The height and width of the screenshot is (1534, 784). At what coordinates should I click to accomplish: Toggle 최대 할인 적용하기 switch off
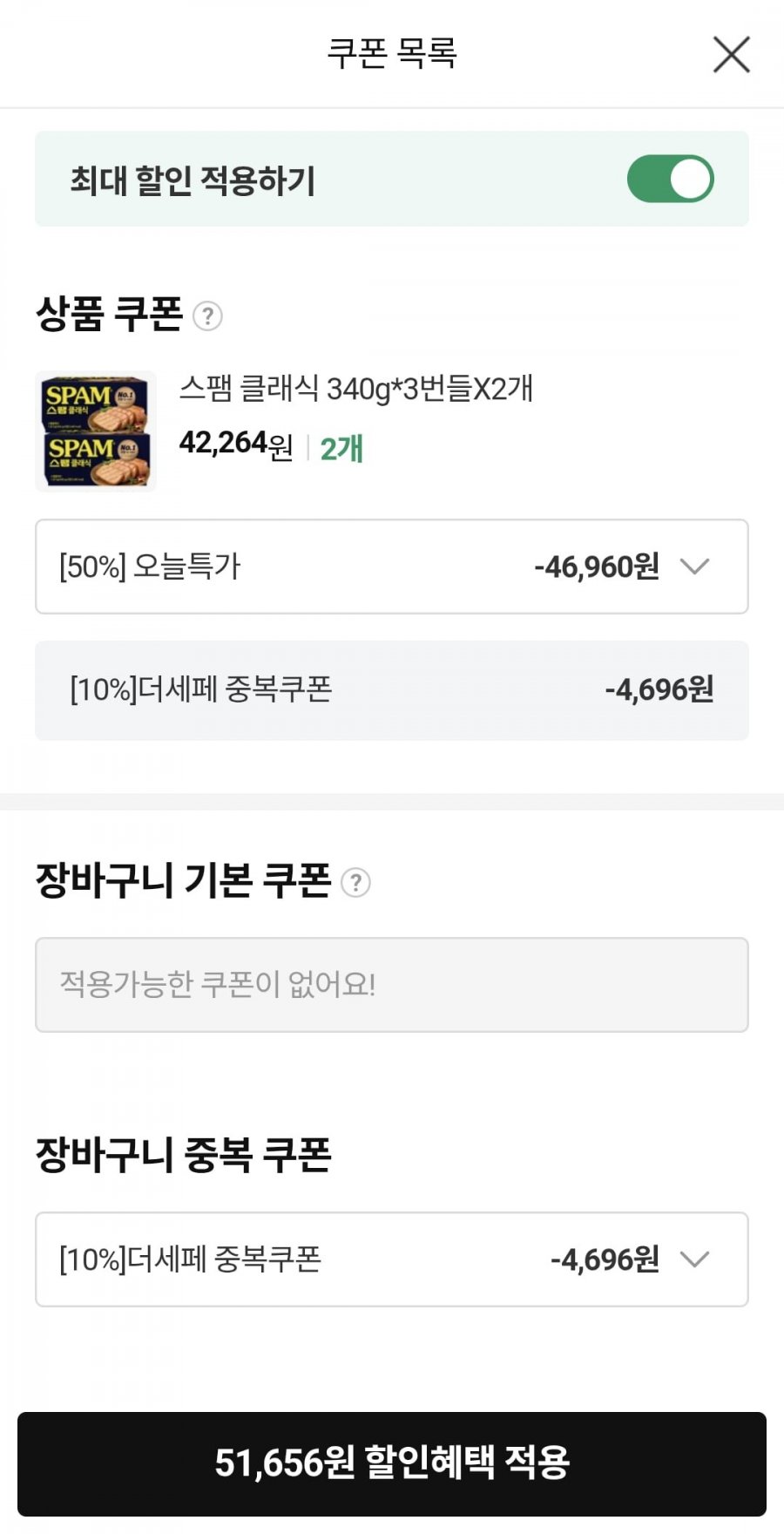[x=670, y=179]
